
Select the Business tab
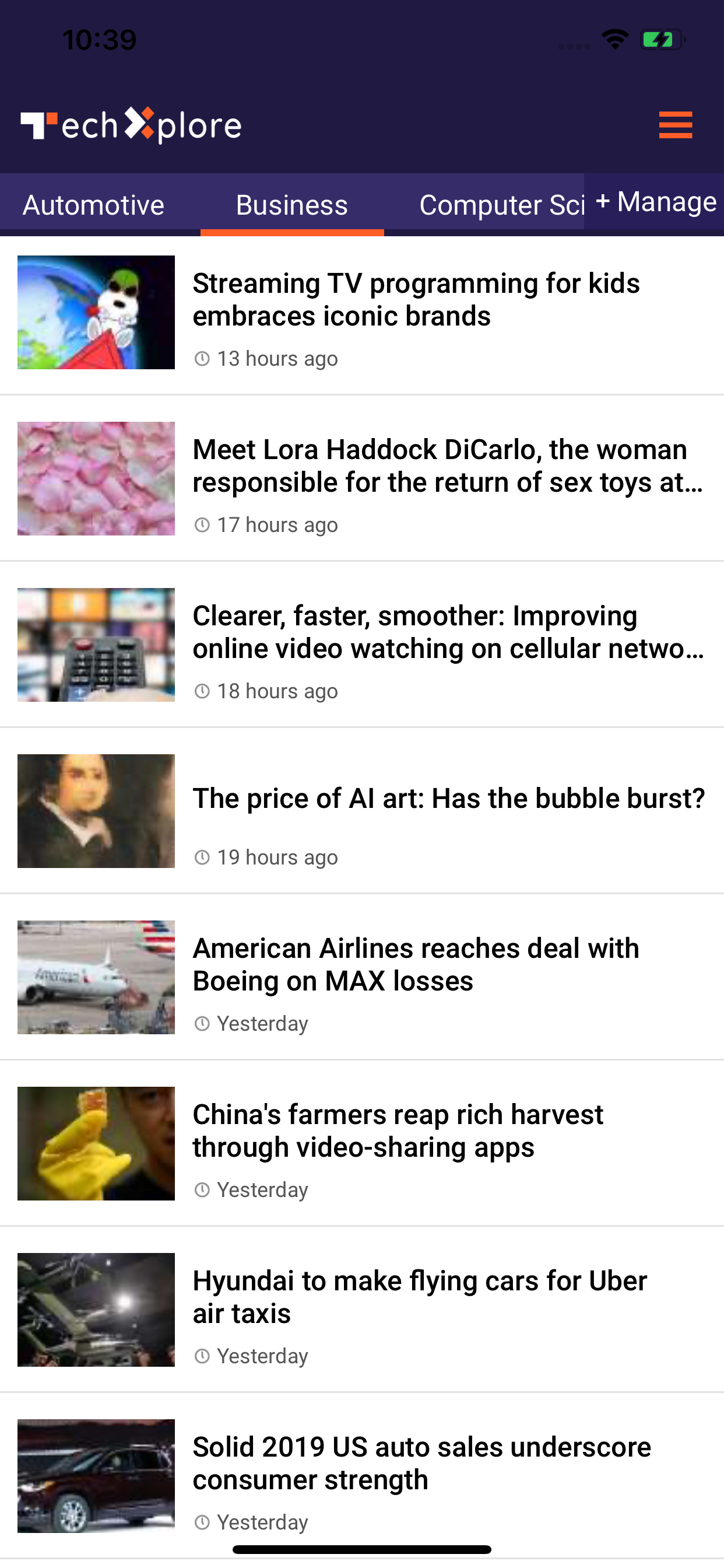pyautogui.click(x=292, y=205)
